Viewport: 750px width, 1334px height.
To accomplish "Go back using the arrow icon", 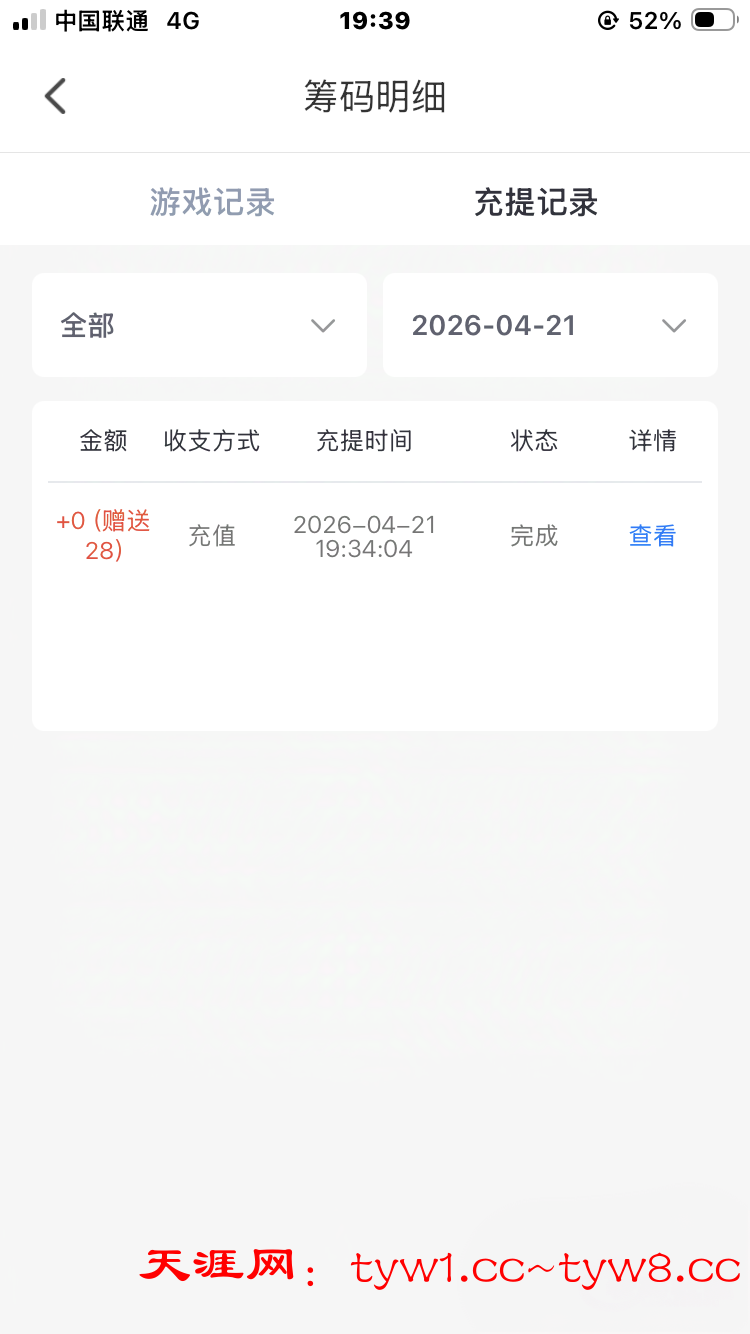I will [56, 97].
